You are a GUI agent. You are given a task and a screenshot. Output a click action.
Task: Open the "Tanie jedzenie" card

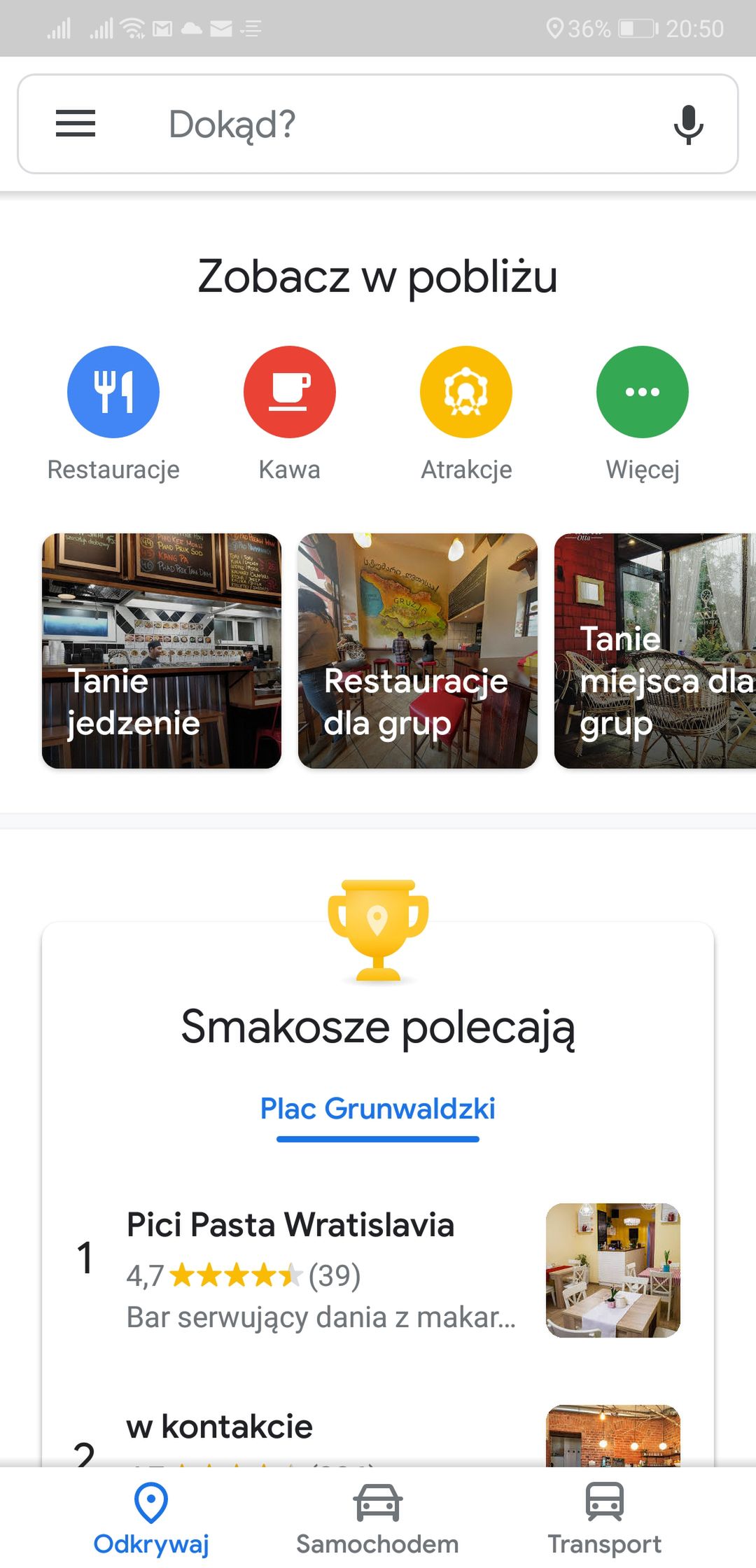point(162,651)
